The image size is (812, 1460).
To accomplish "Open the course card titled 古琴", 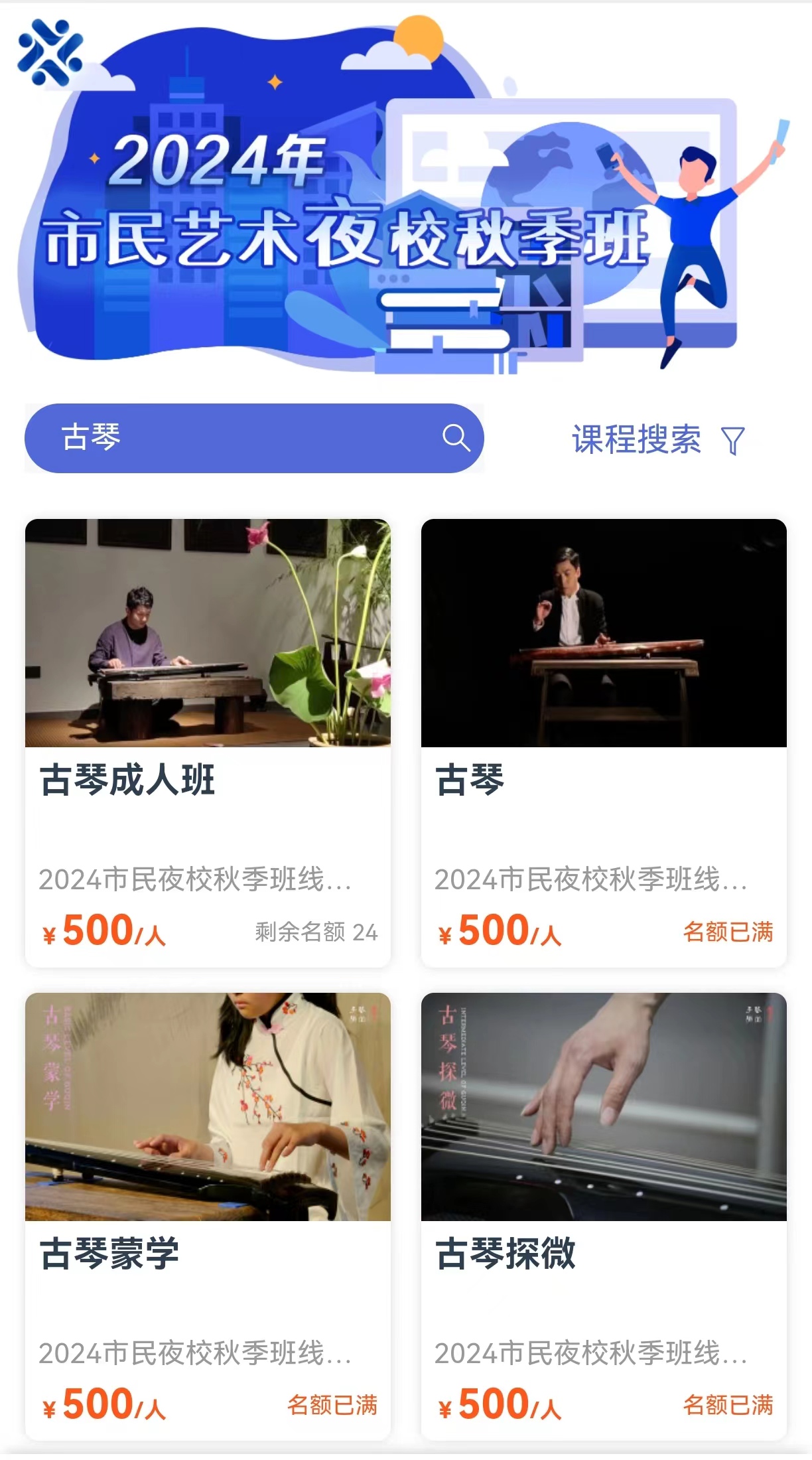I will pos(604,742).
